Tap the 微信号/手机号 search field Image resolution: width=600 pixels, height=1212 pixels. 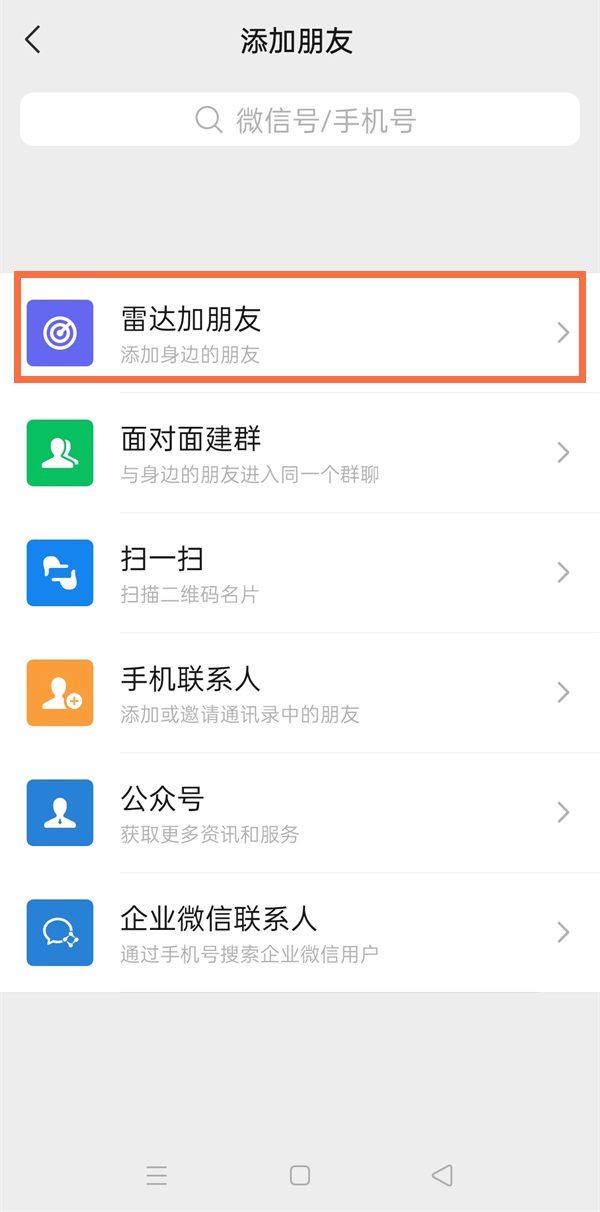tap(300, 120)
